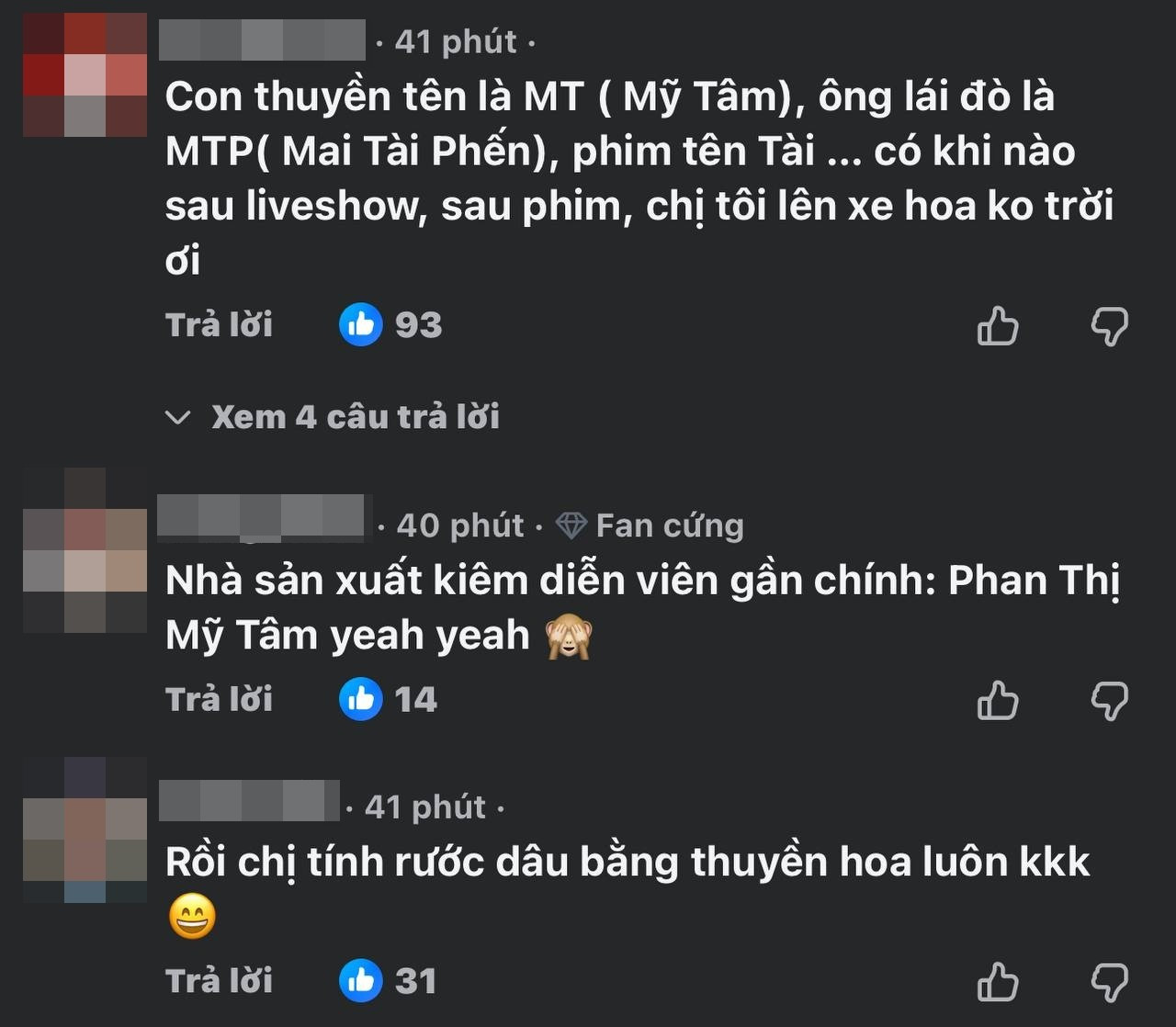Screen dimensions: 1176x1027
Task: Dislike the comment with 14 reactions
Action: pos(1109,701)
